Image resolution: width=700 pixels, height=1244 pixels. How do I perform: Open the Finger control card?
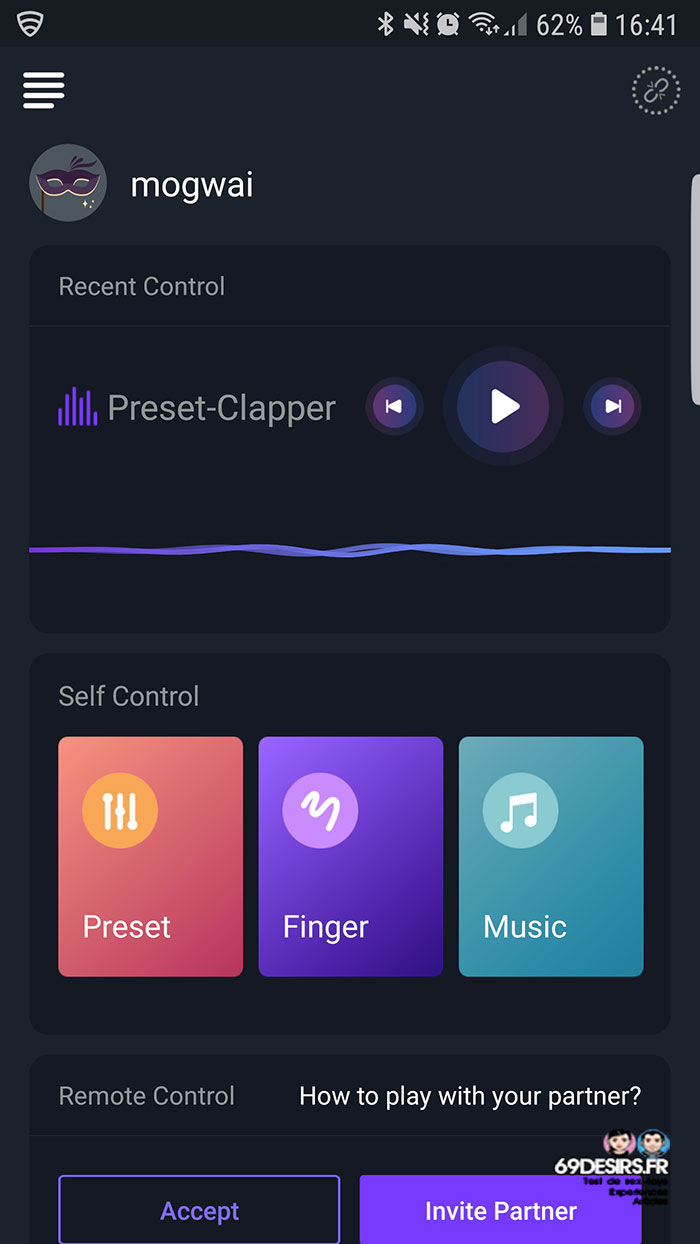[x=351, y=857]
